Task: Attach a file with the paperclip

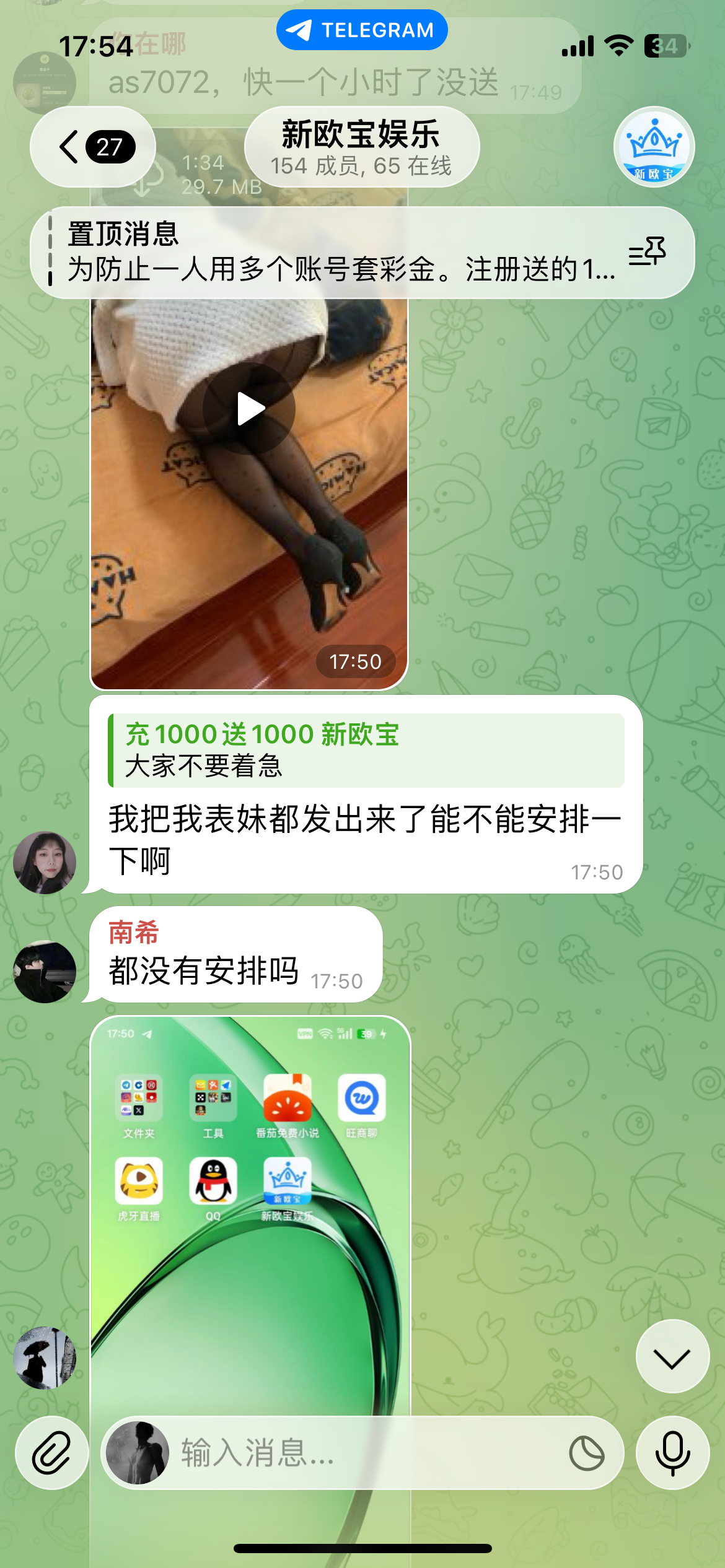Action: (x=51, y=1453)
